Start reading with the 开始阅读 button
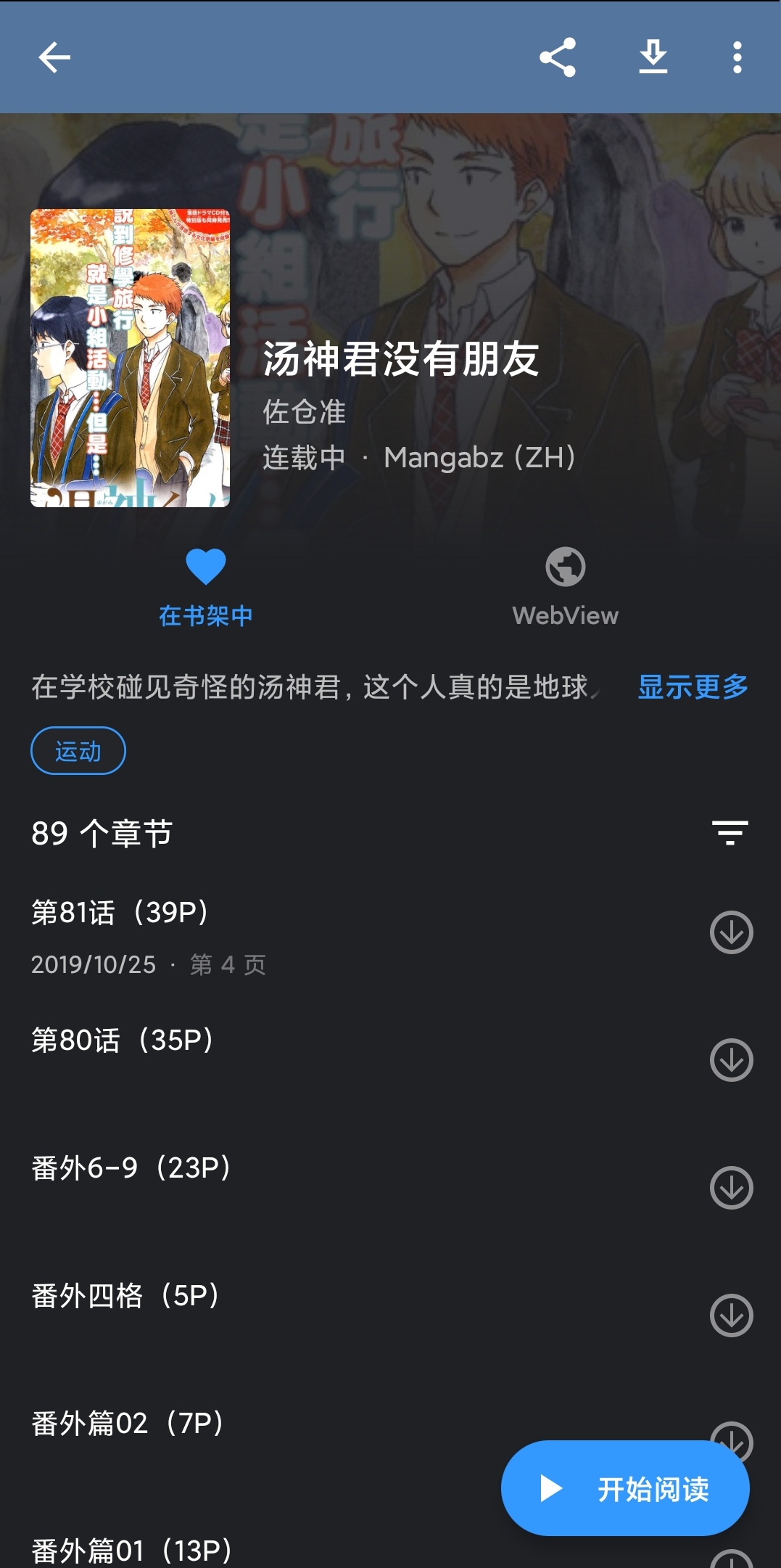 pos(625,1488)
